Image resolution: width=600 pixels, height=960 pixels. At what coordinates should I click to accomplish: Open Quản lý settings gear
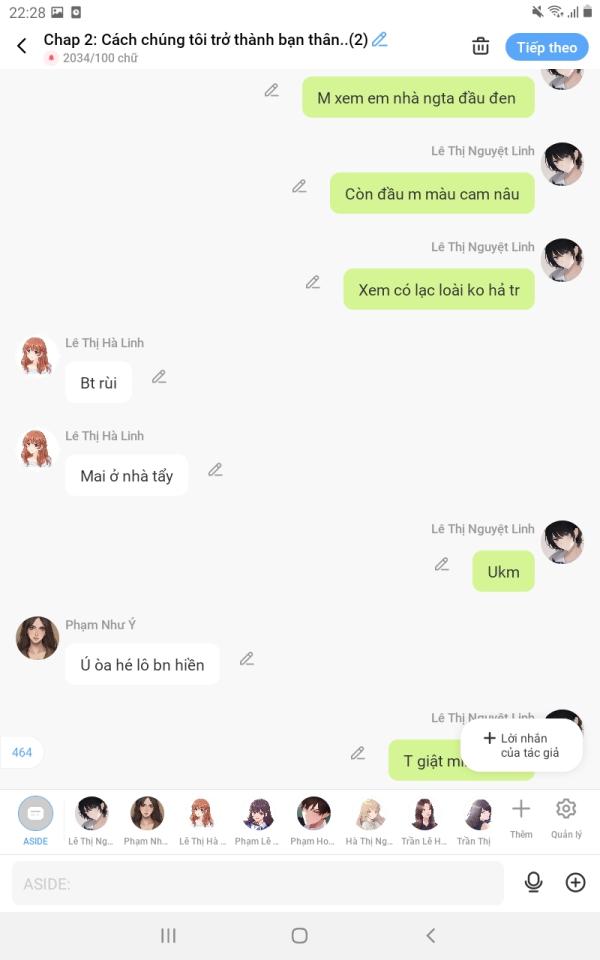coord(566,815)
